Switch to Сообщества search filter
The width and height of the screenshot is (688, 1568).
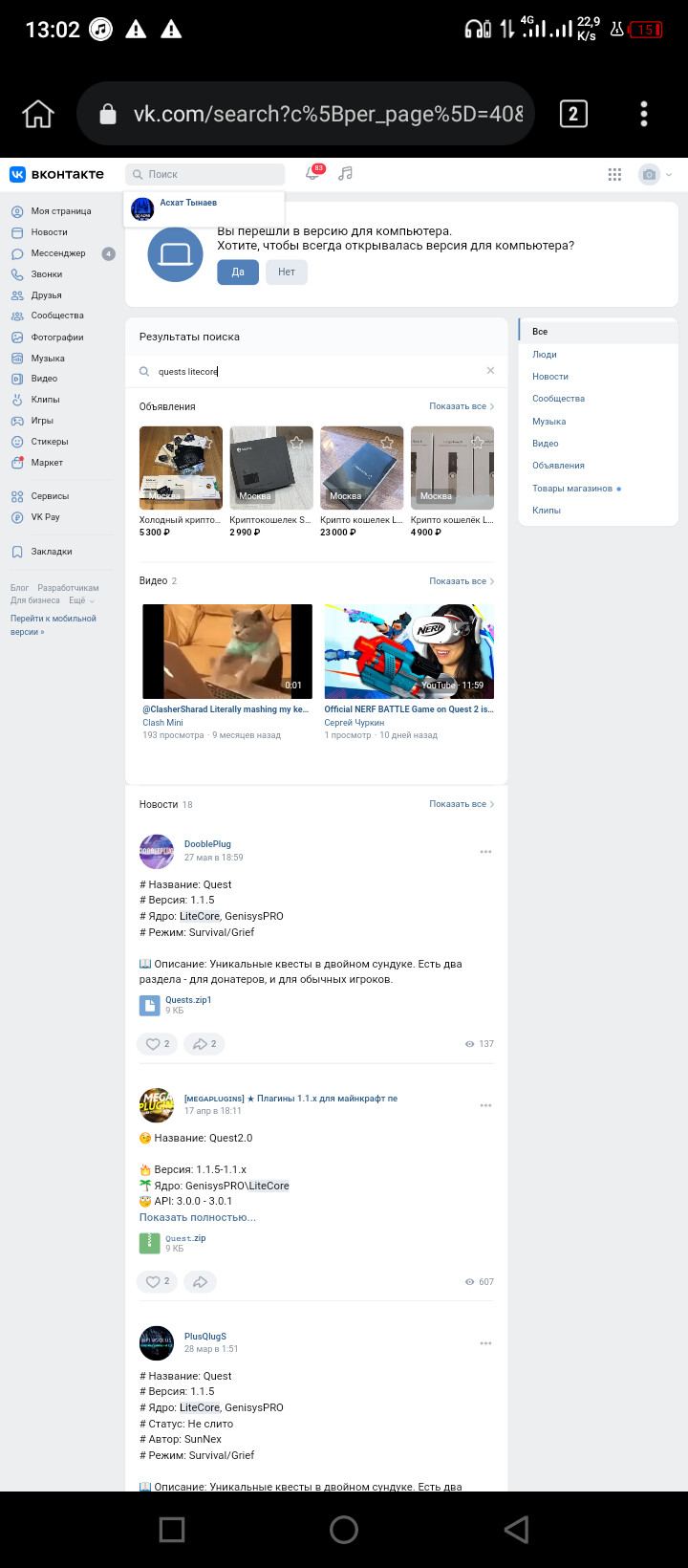pos(558,399)
